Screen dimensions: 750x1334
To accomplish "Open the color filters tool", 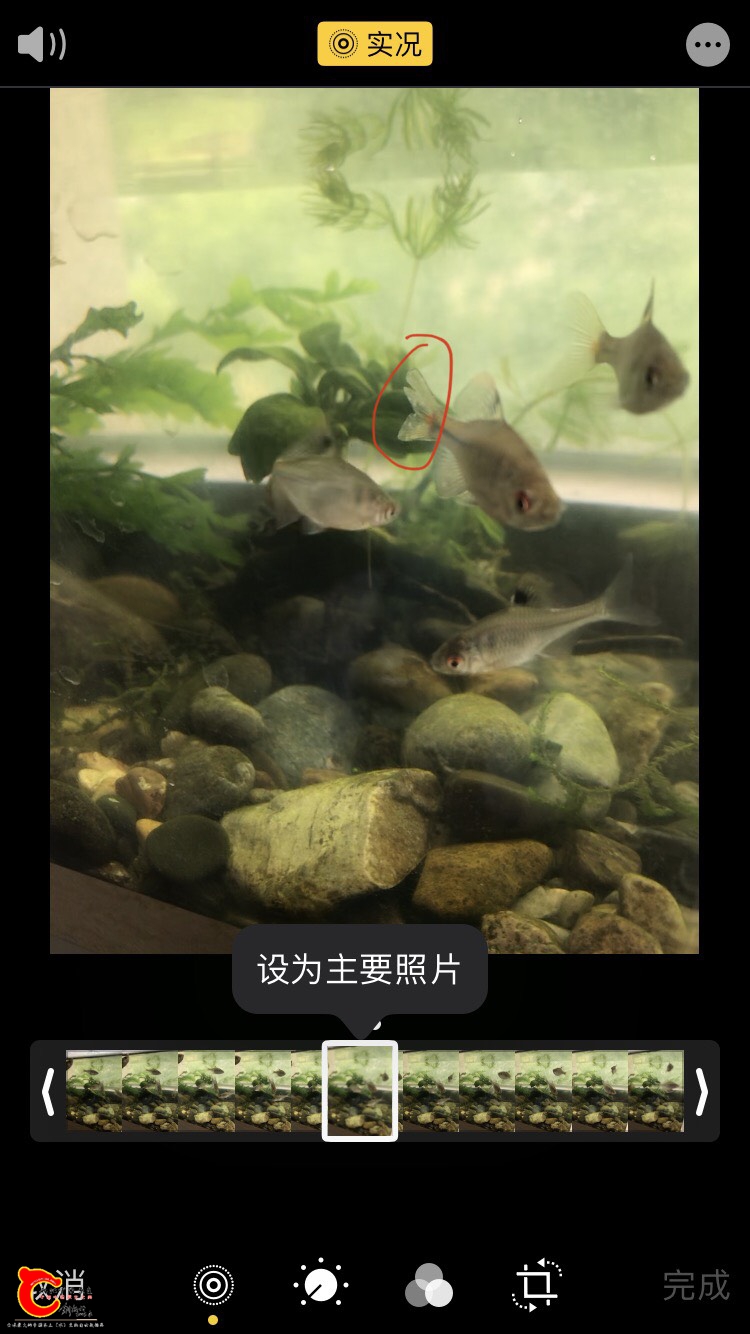I will coord(428,1285).
